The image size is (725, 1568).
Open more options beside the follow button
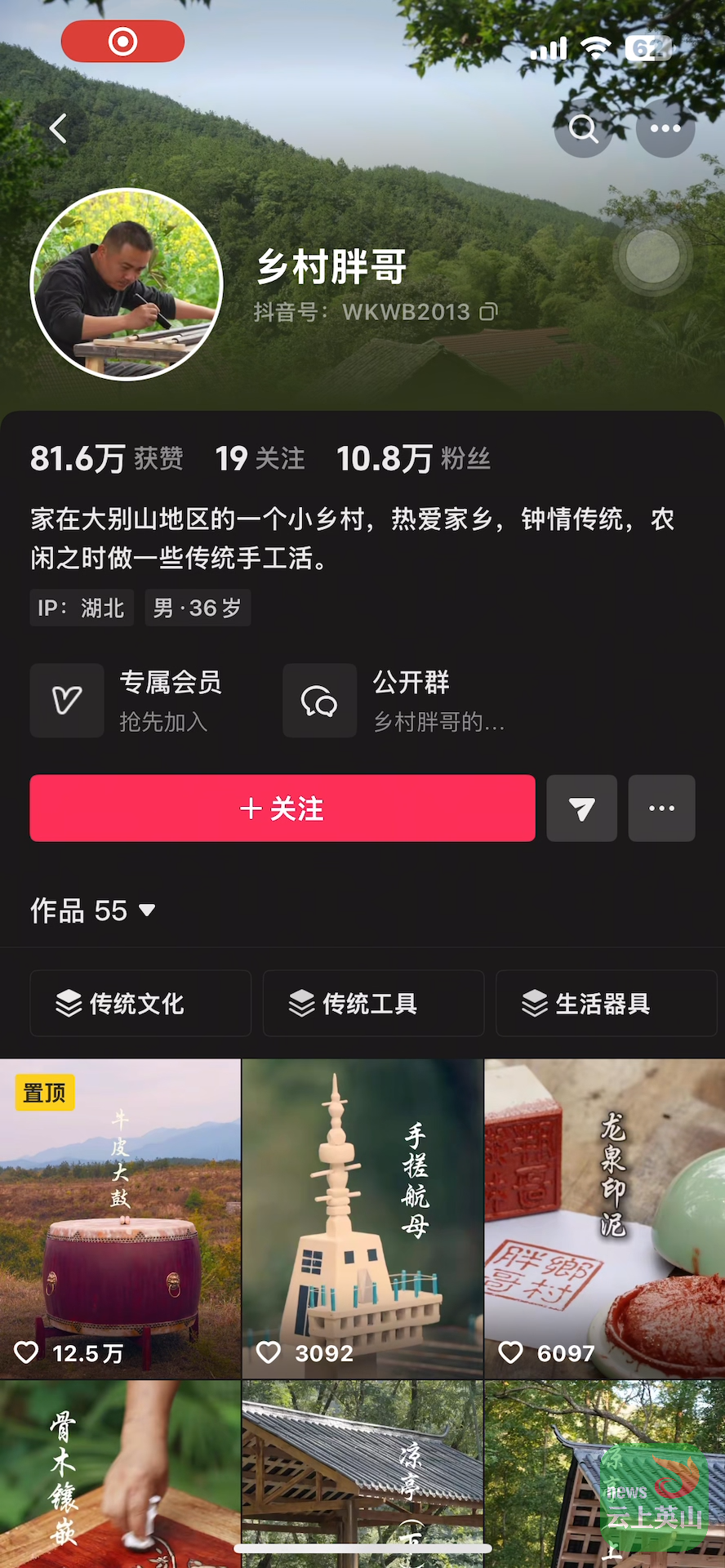661,808
